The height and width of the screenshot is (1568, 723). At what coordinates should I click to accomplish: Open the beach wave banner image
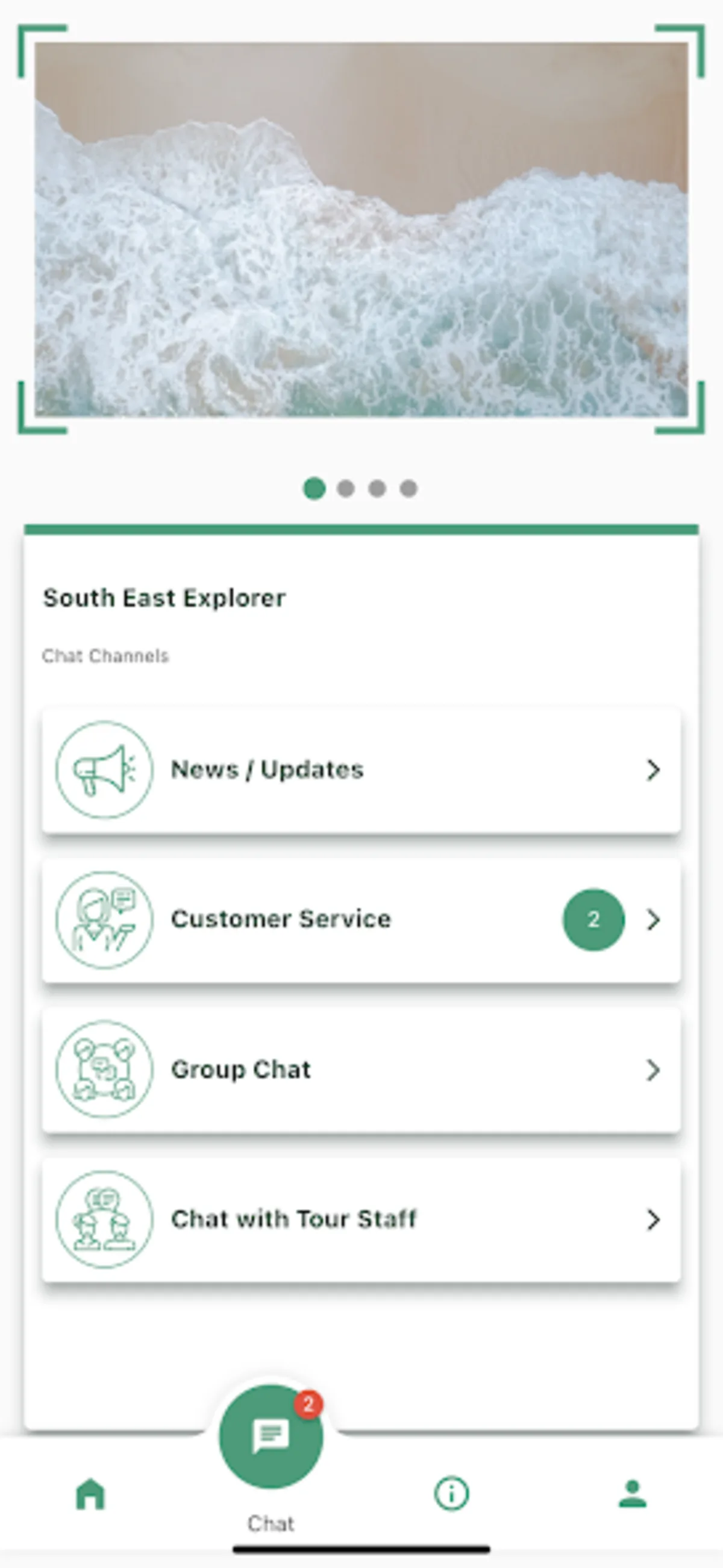360,229
